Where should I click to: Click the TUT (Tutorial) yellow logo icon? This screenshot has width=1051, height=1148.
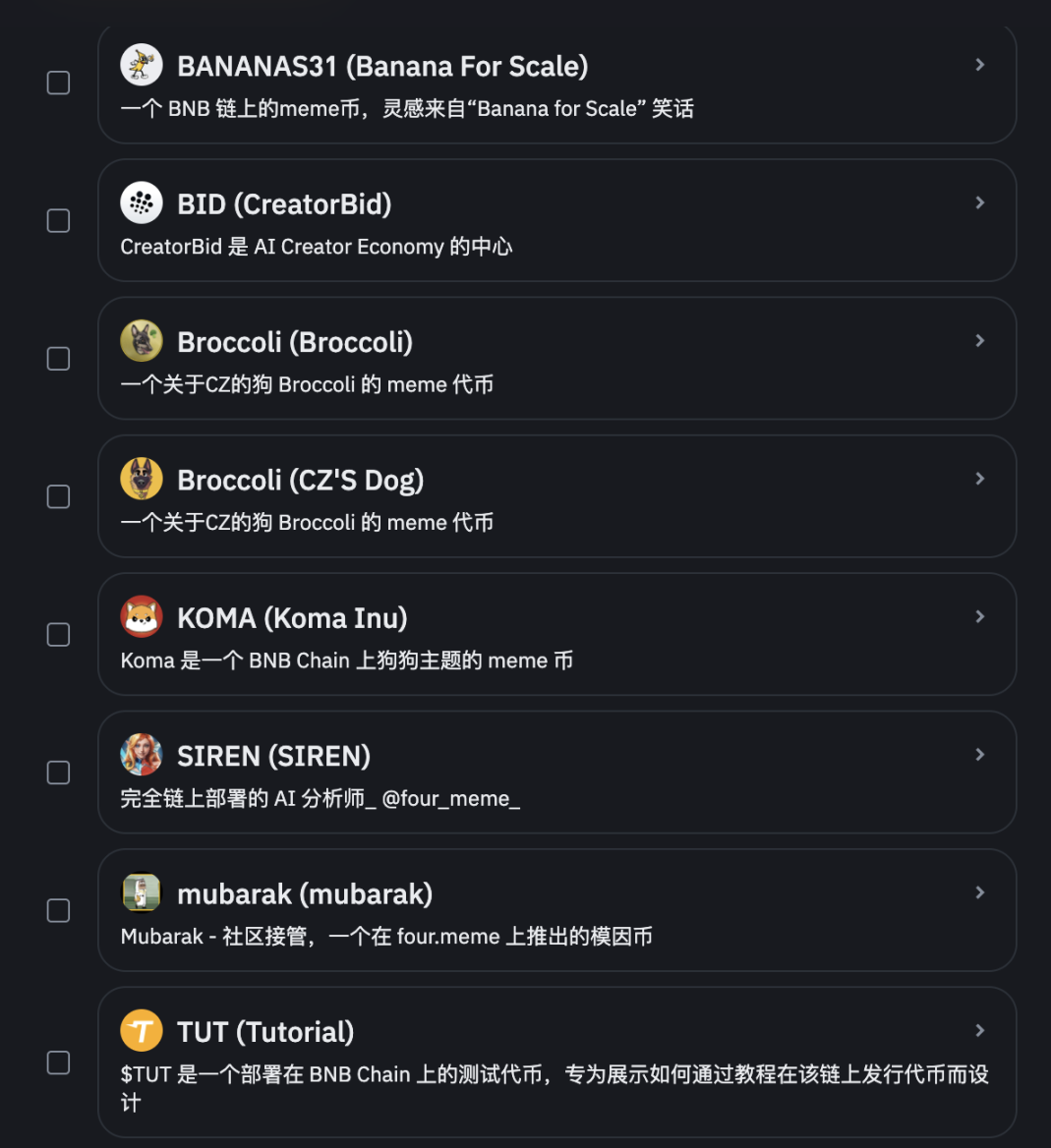(141, 1030)
